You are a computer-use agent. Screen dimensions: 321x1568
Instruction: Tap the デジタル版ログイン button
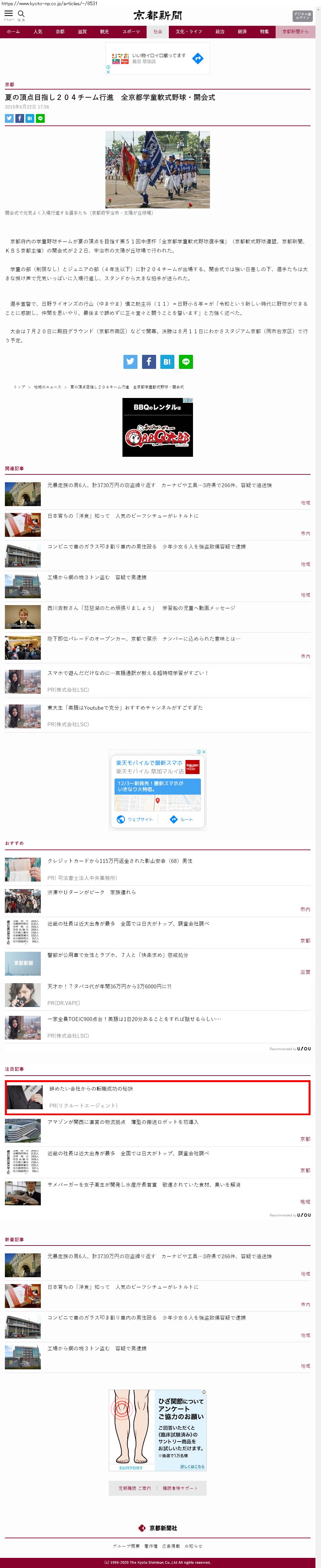click(x=302, y=15)
